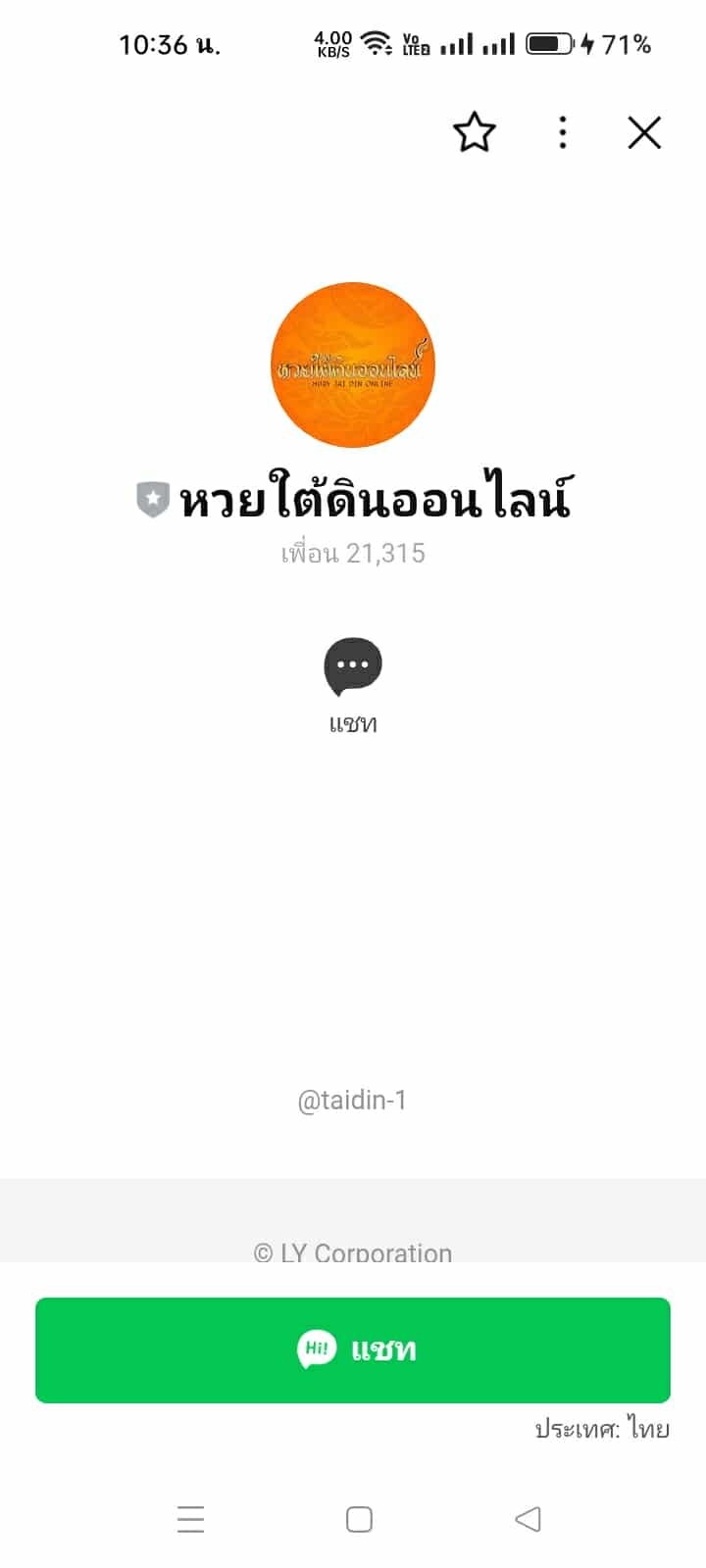Add this account to favorites with the star

coord(475,132)
